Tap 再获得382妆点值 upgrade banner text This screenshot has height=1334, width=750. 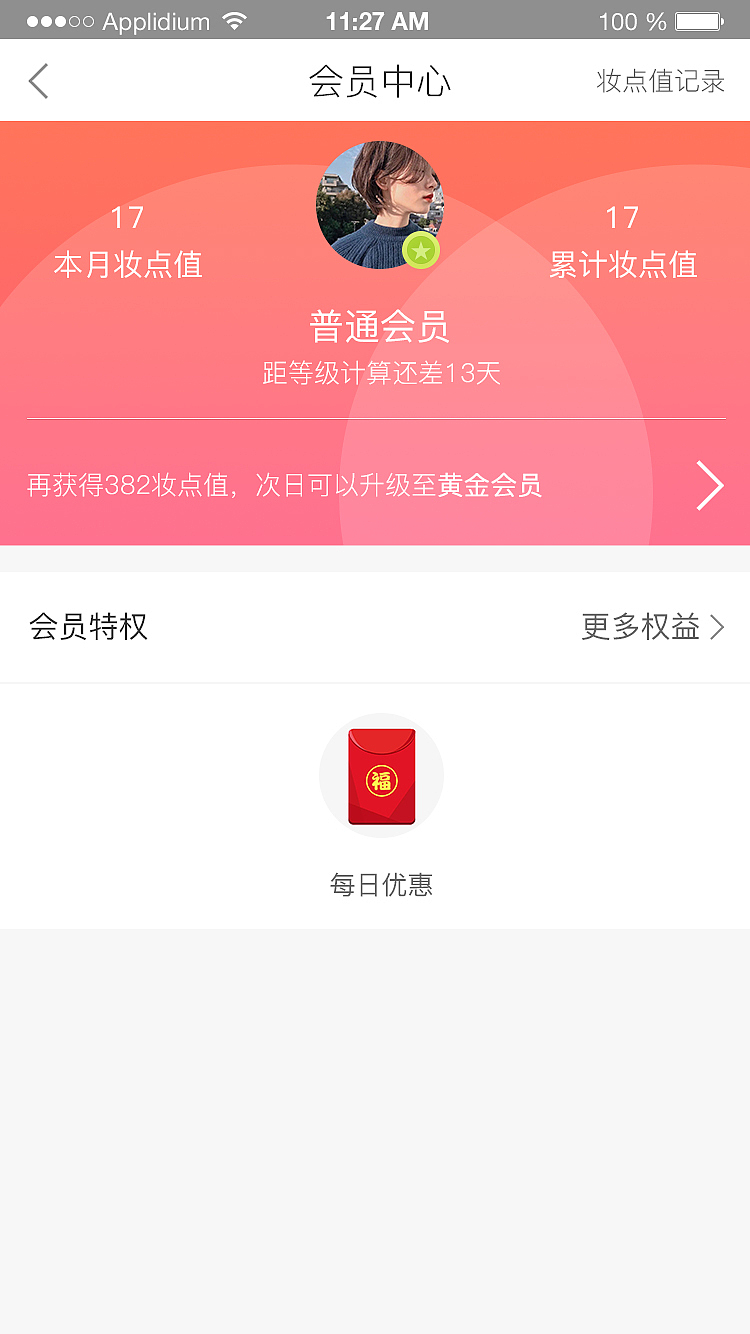point(284,486)
